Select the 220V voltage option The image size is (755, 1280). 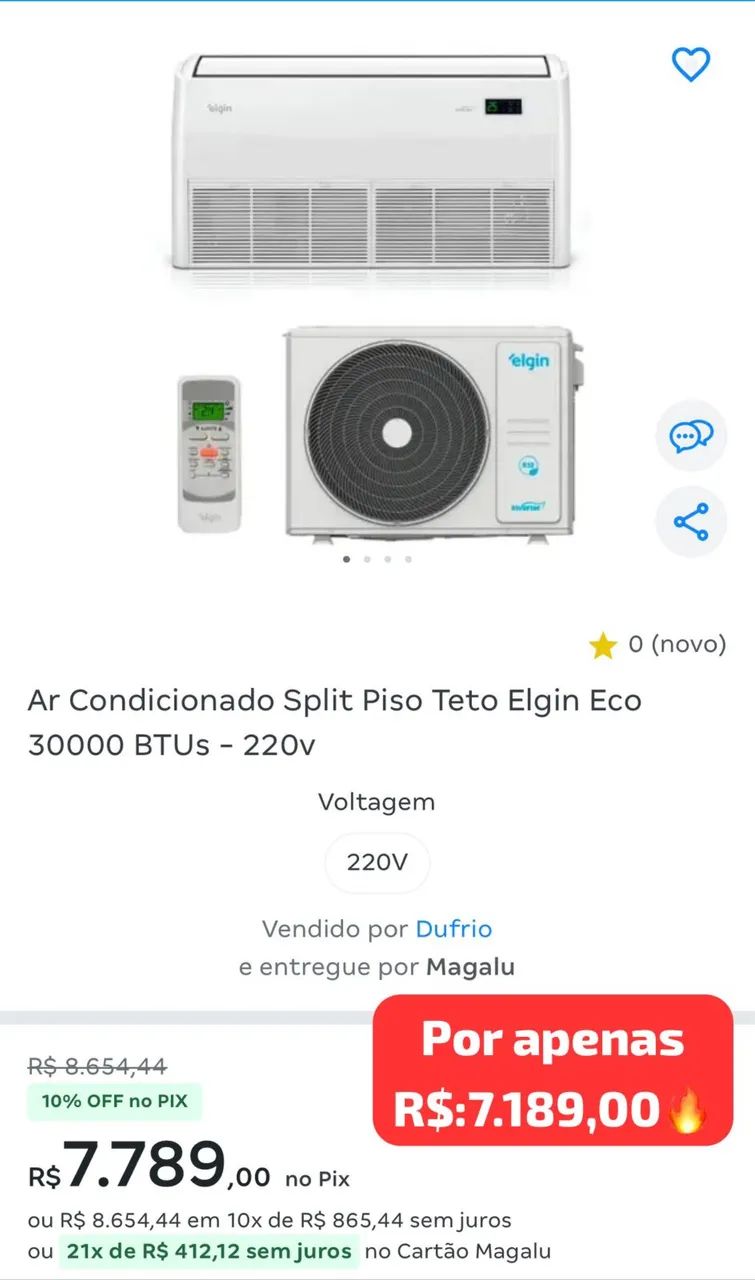pyautogui.click(x=377, y=862)
